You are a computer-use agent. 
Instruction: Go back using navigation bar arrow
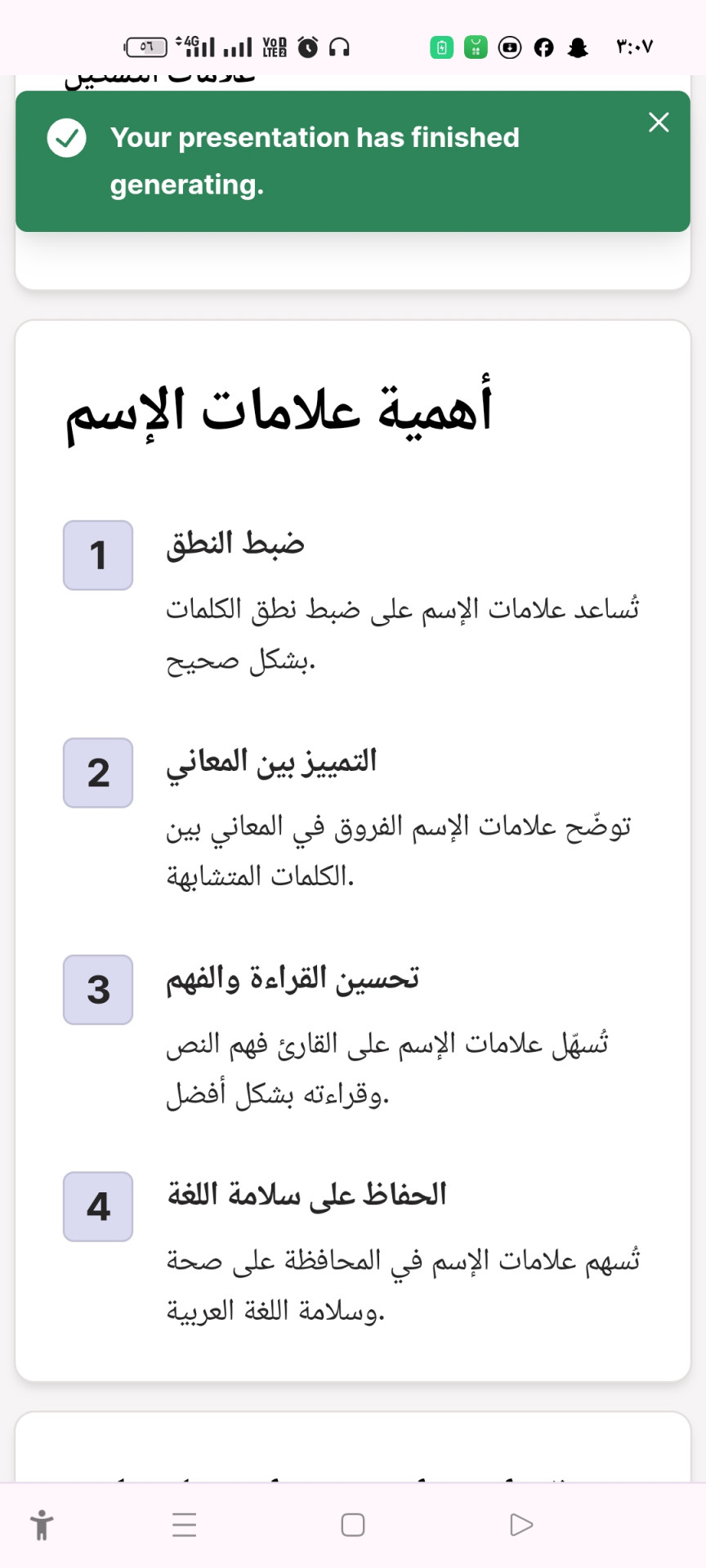(521, 1525)
